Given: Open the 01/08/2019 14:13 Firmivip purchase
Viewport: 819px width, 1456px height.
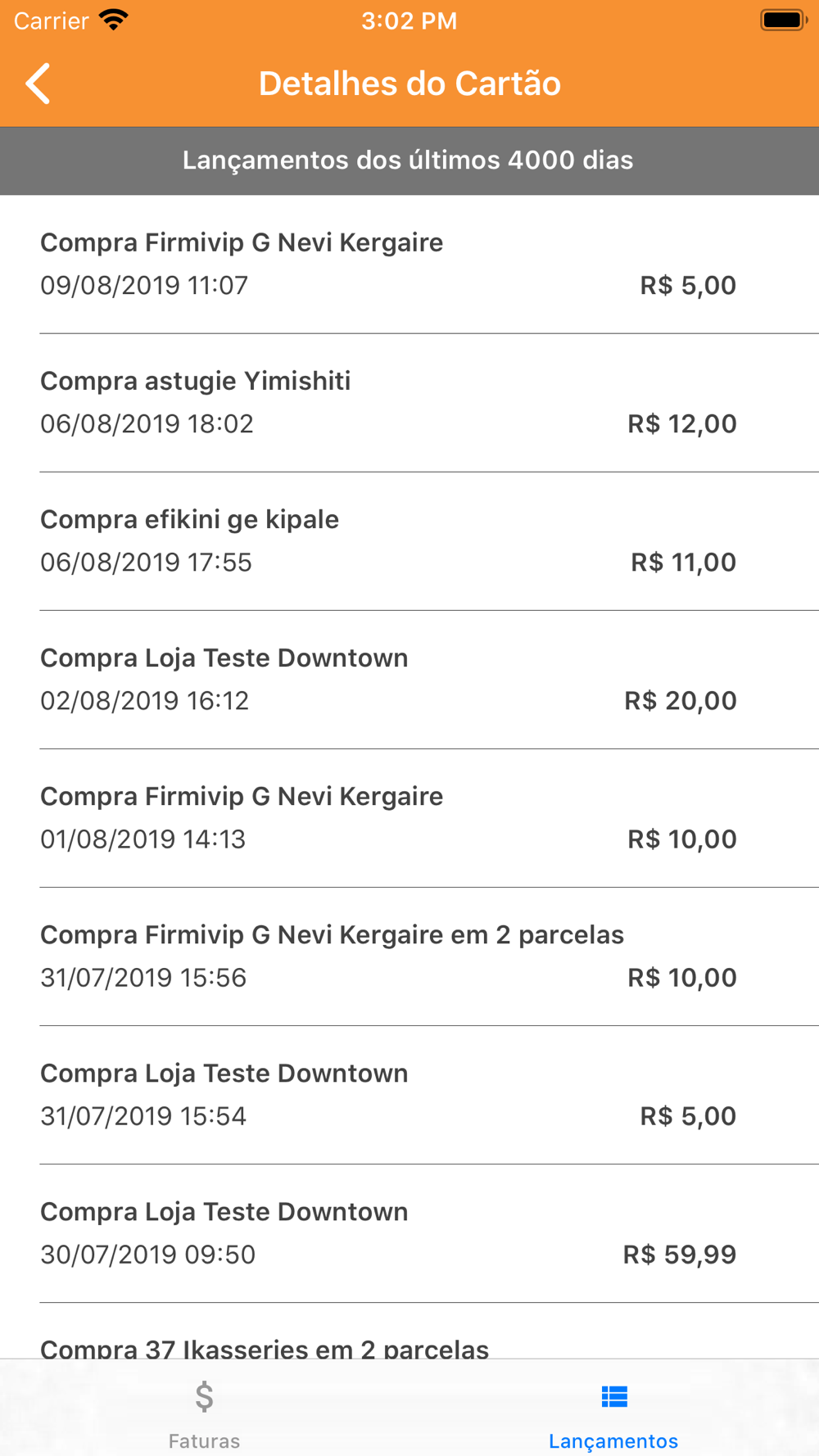Looking at the screenshot, I should pyautogui.click(x=409, y=818).
